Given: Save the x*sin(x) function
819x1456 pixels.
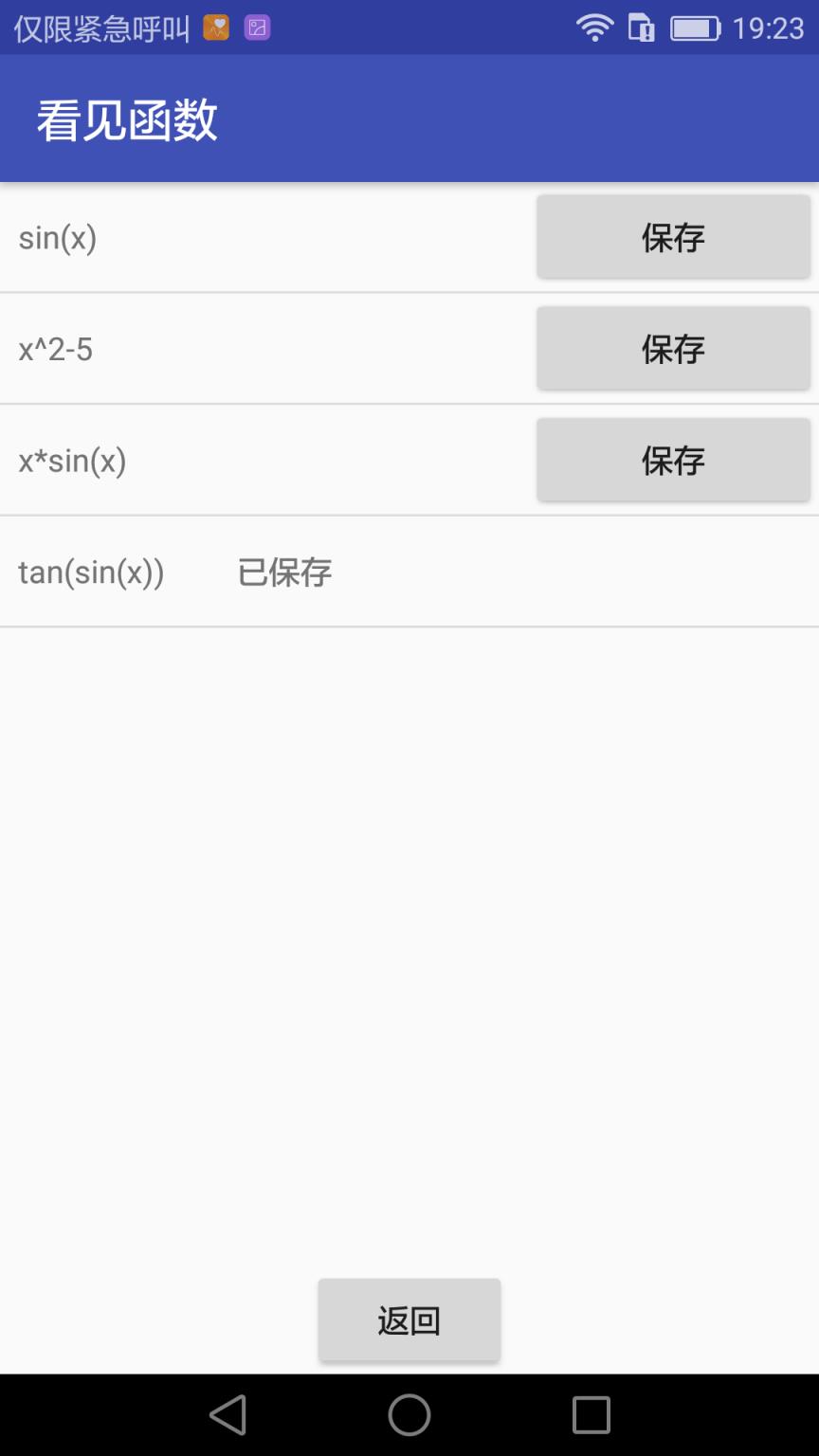Looking at the screenshot, I should (672, 460).
